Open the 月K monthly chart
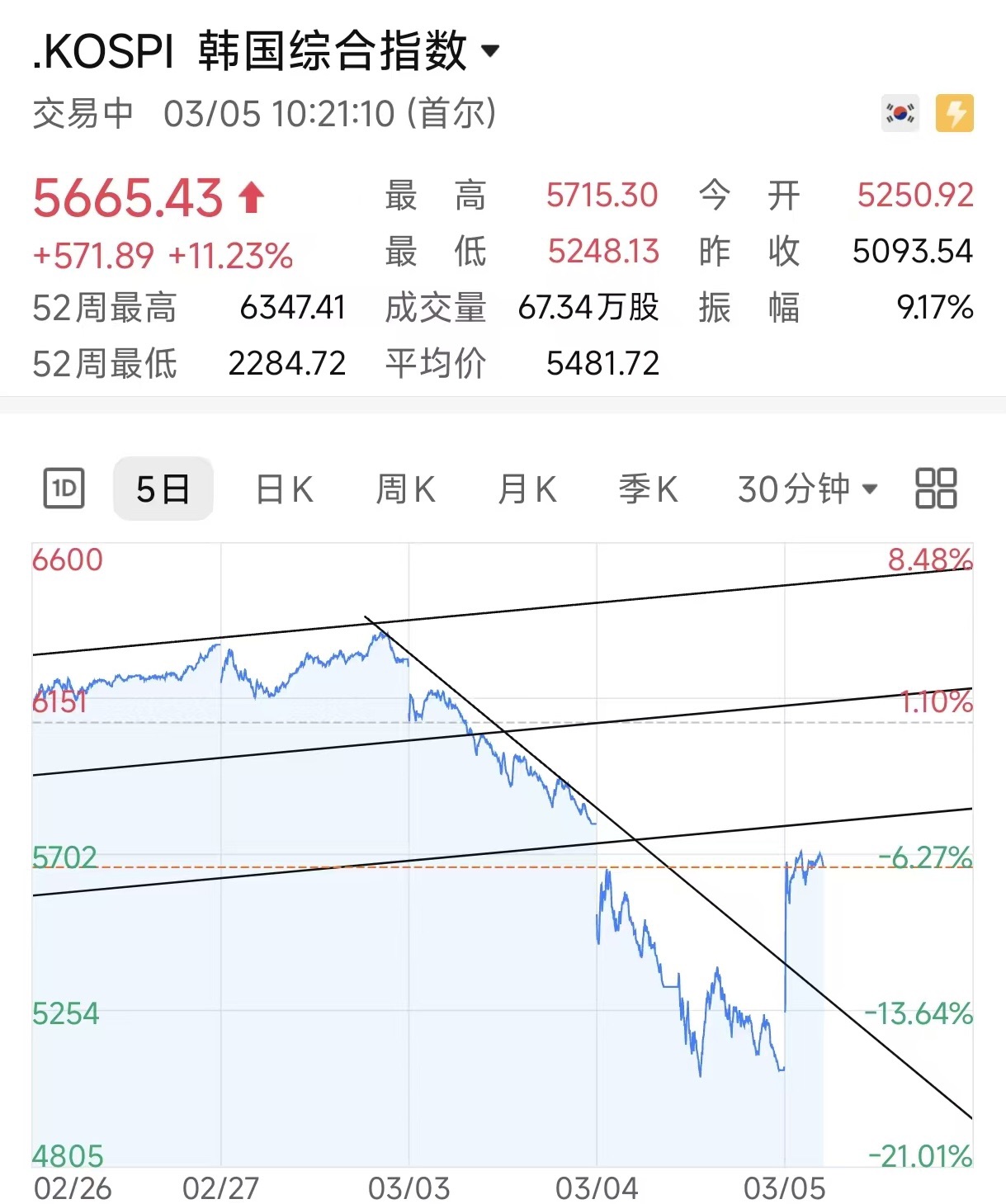The width and height of the screenshot is (1006, 1204). [x=527, y=489]
